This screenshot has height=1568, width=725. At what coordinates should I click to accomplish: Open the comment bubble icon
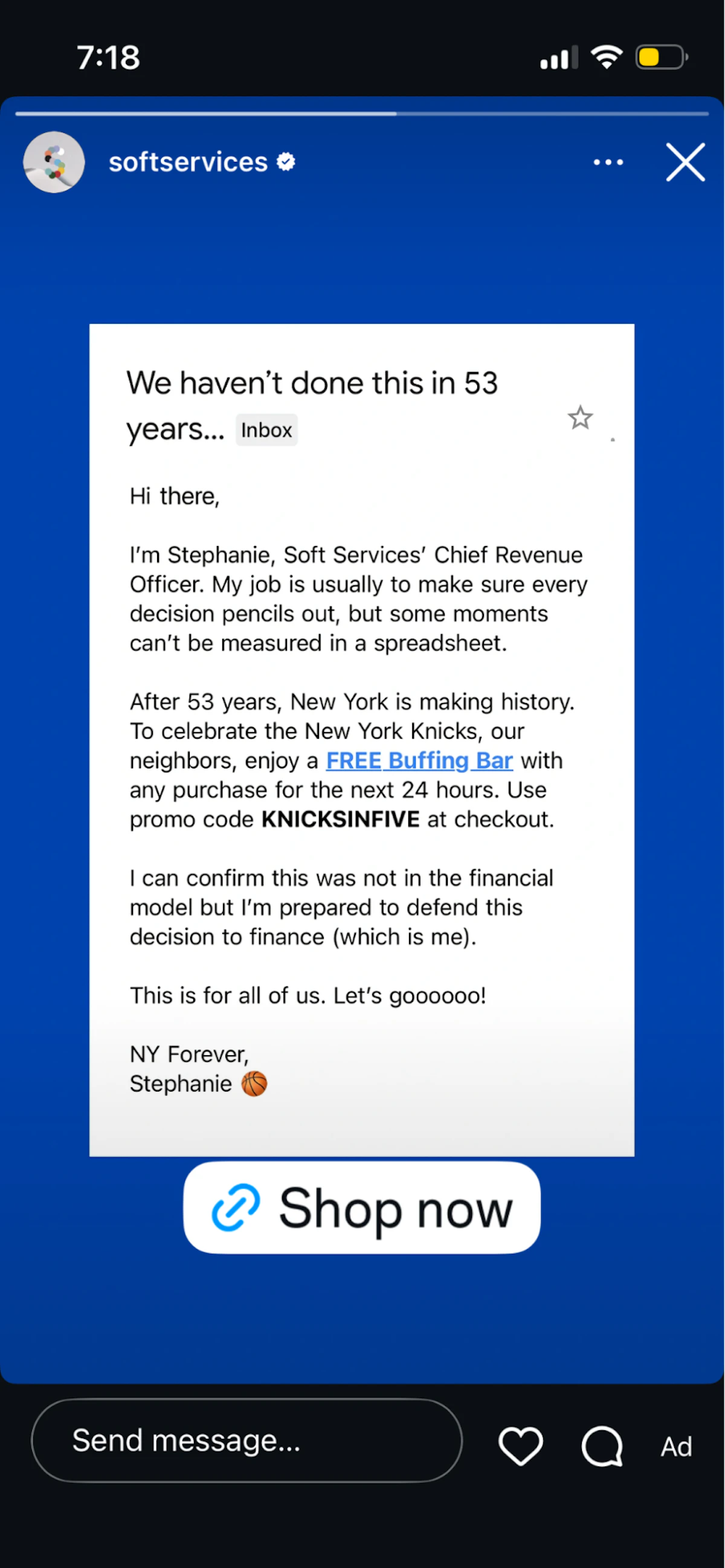coord(602,1445)
